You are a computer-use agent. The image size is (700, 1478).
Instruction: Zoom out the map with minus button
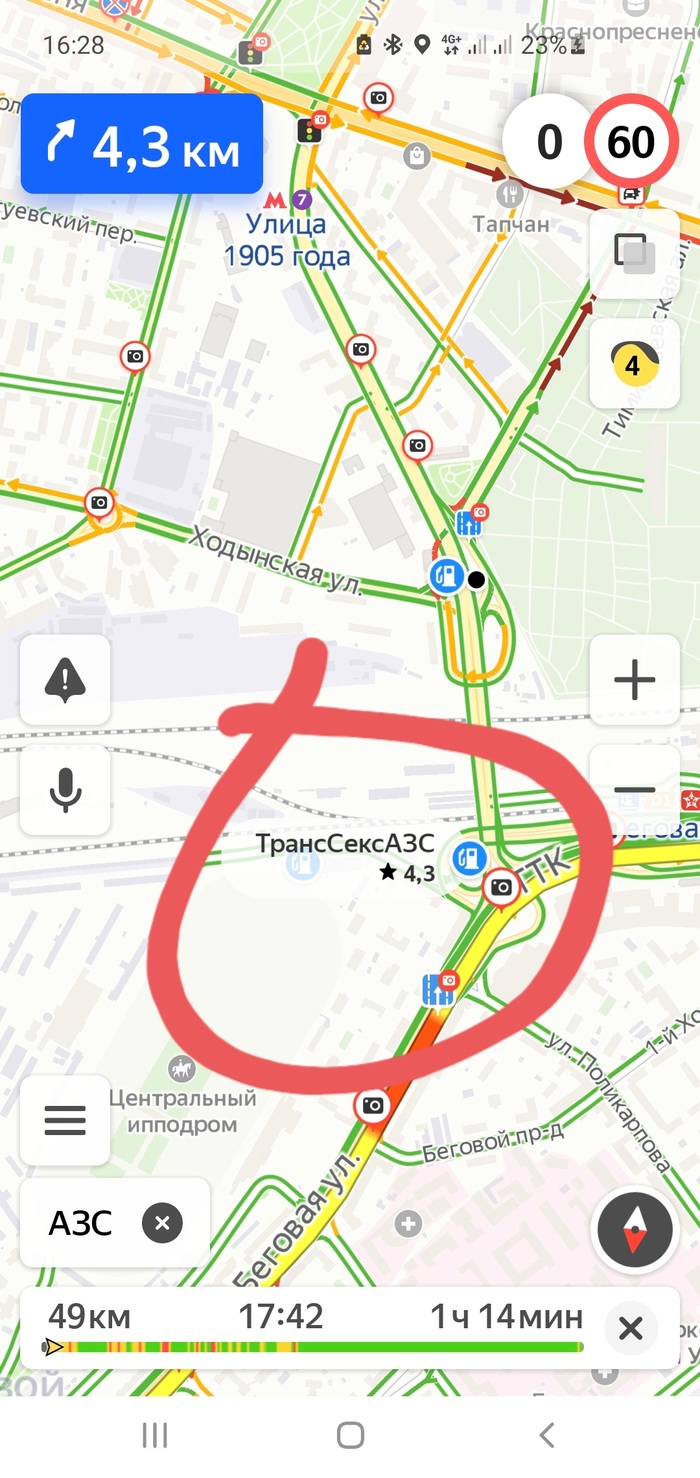click(634, 790)
